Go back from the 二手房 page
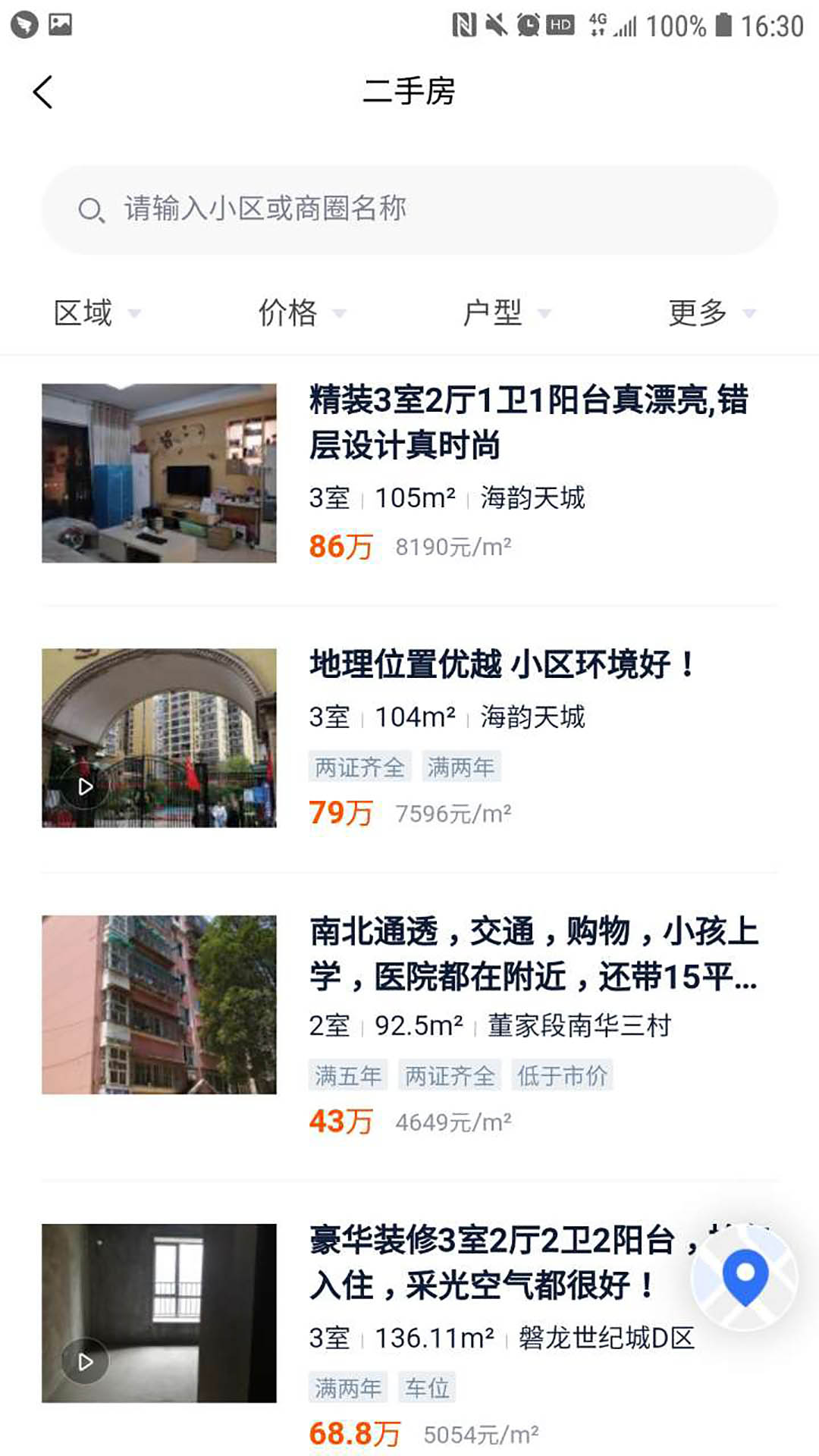Image resolution: width=819 pixels, height=1456 pixels. (x=43, y=93)
